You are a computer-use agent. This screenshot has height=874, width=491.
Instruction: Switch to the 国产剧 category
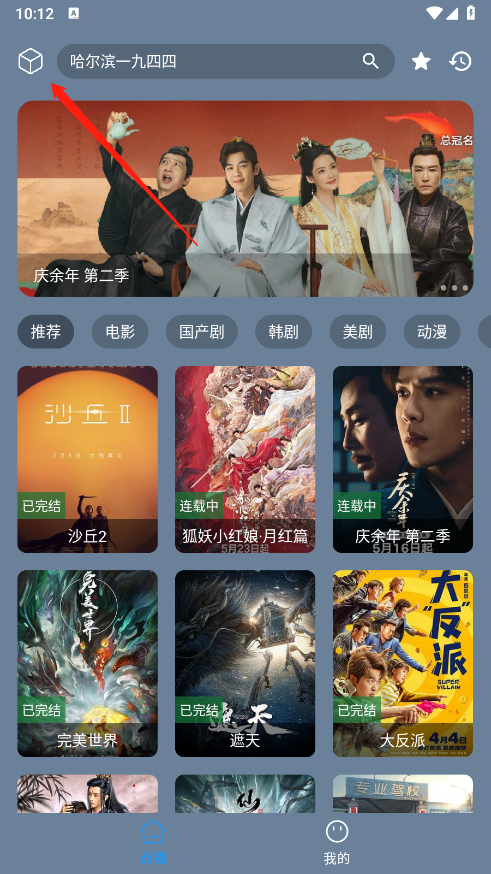click(x=202, y=332)
